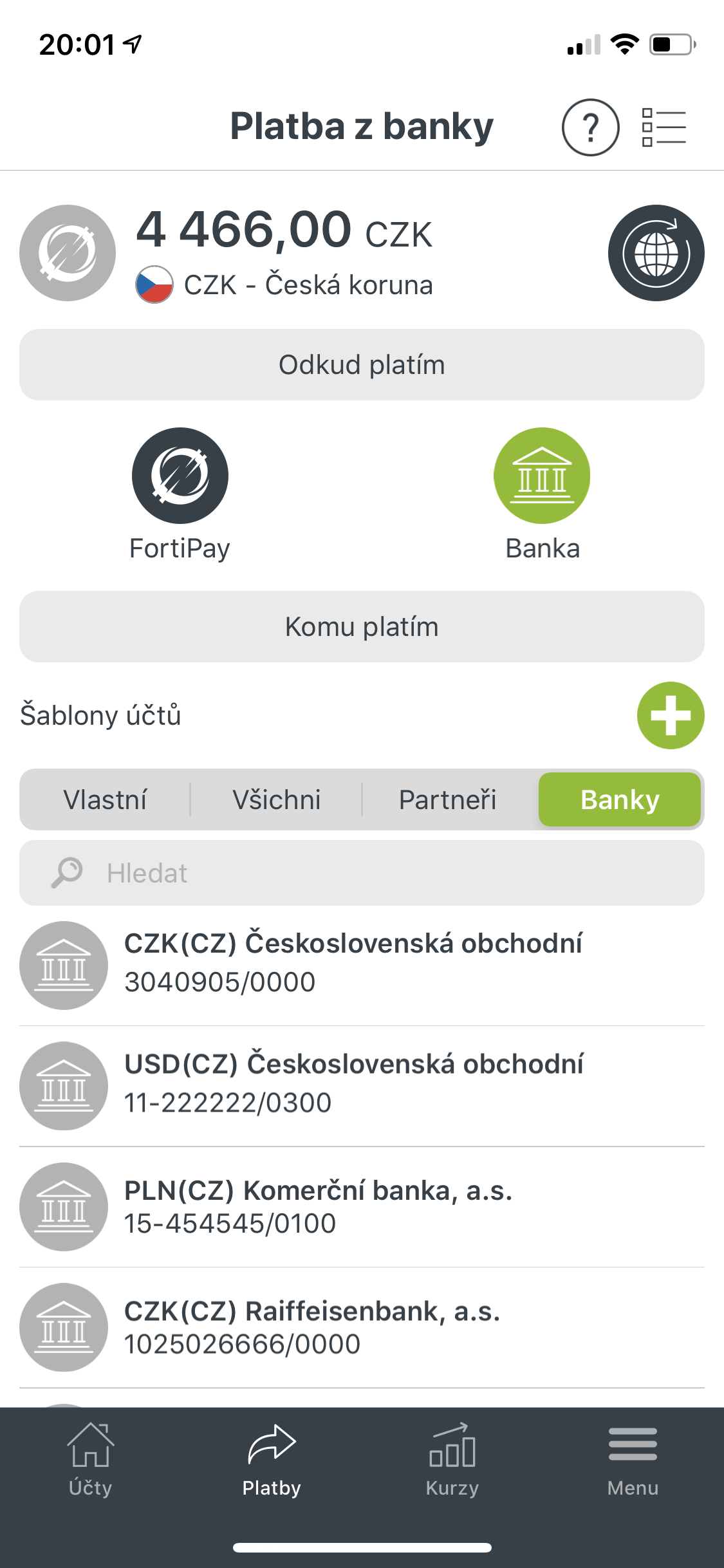Choose CZK(CZ) Československá obchodní 3040905/0000
The height and width of the screenshot is (1568, 724).
coord(362,965)
